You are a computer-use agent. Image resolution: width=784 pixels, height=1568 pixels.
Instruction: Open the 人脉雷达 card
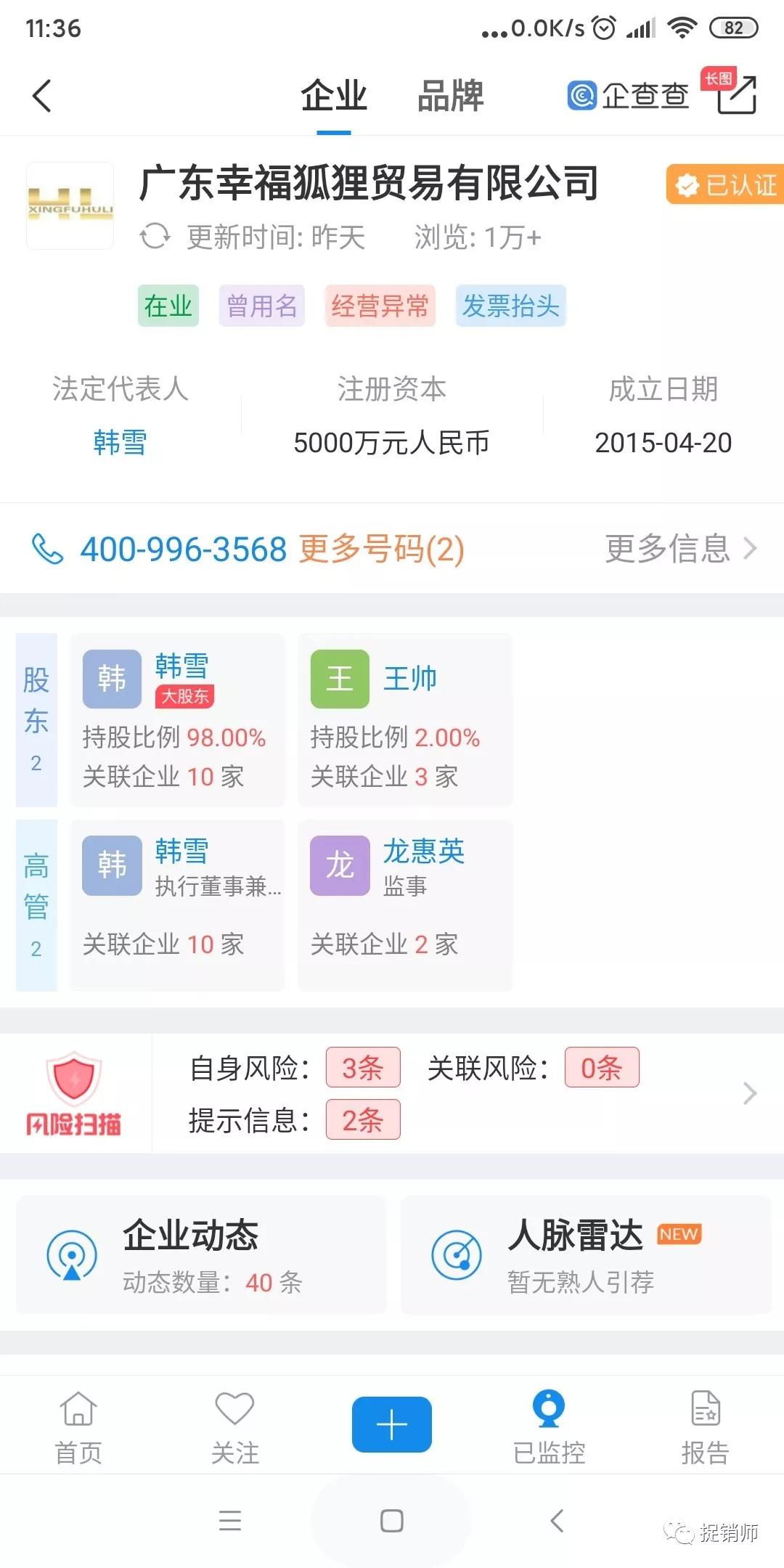[x=585, y=1254]
